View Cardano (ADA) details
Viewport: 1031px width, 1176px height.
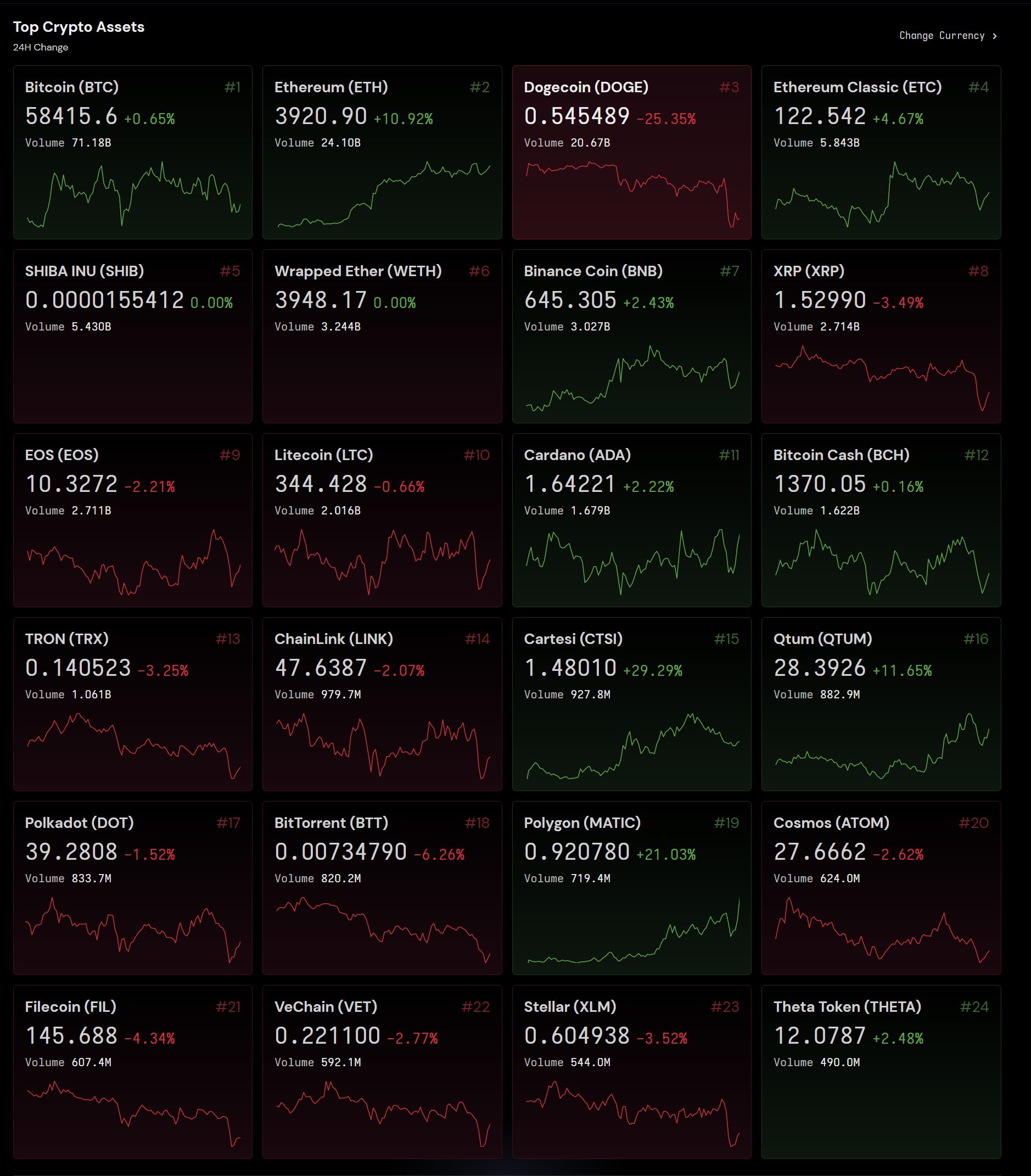(x=631, y=520)
